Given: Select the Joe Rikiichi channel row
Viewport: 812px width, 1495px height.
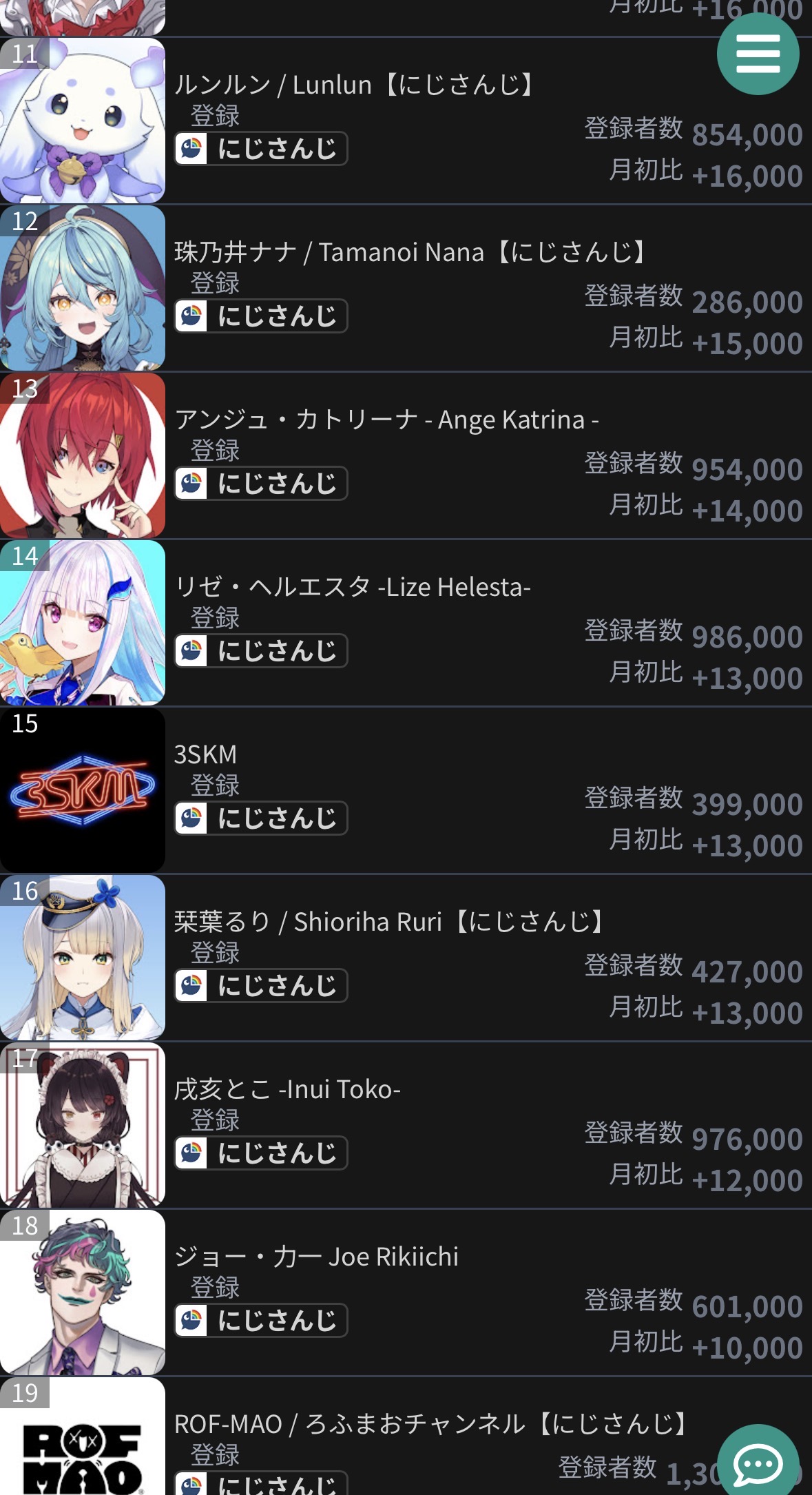Looking at the screenshot, I should [x=317, y=1257].
